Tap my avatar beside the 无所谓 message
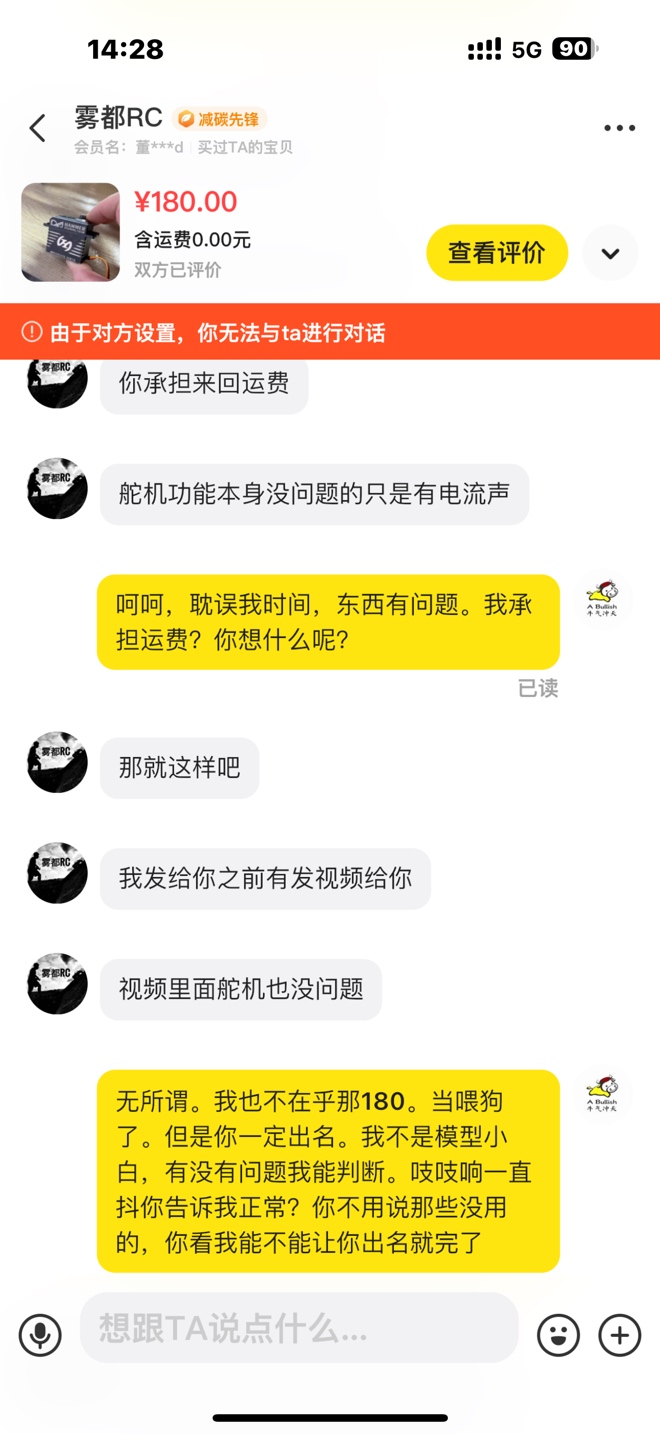The width and height of the screenshot is (660, 1434). click(602, 1098)
